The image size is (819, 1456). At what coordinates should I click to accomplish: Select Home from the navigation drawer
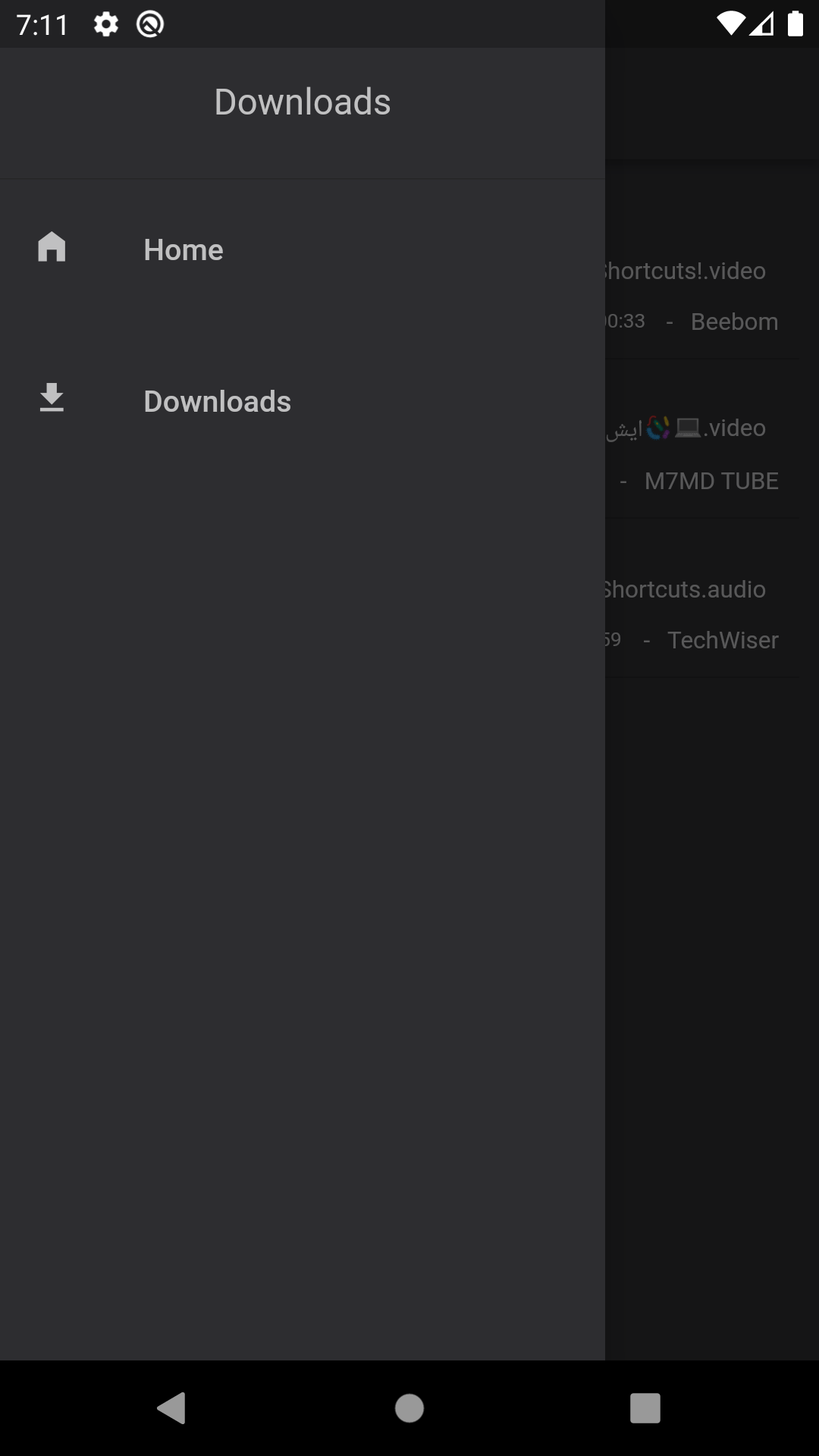(x=184, y=249)
